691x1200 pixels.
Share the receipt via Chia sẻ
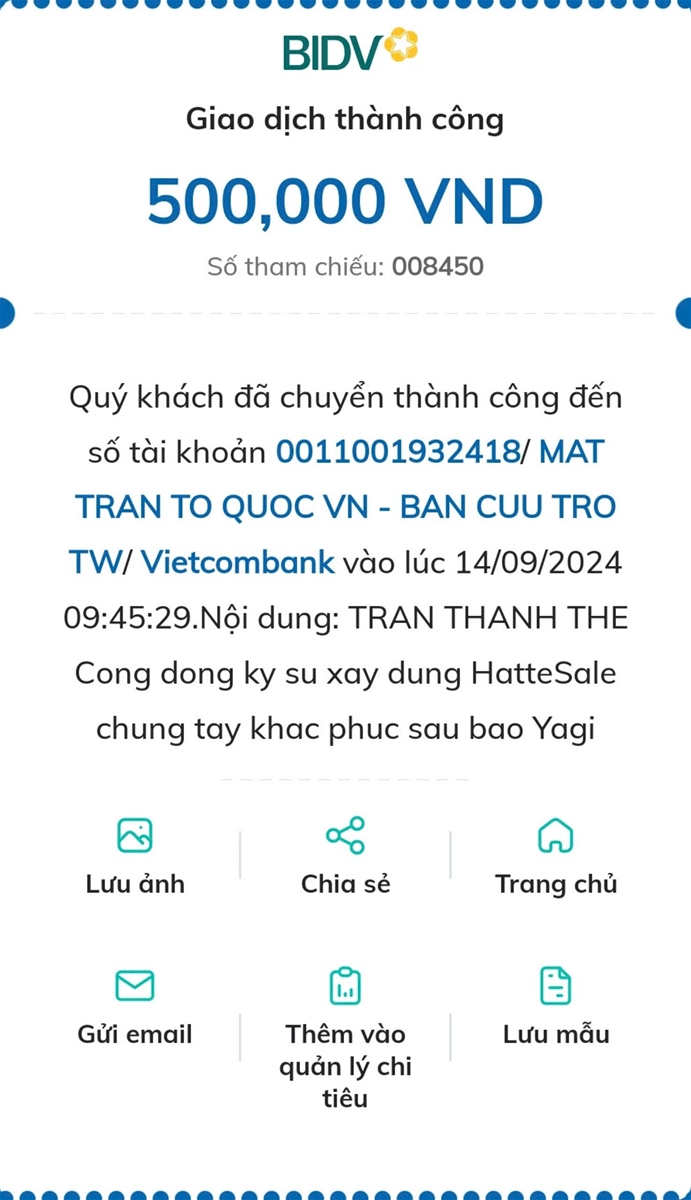pos(345,855)
